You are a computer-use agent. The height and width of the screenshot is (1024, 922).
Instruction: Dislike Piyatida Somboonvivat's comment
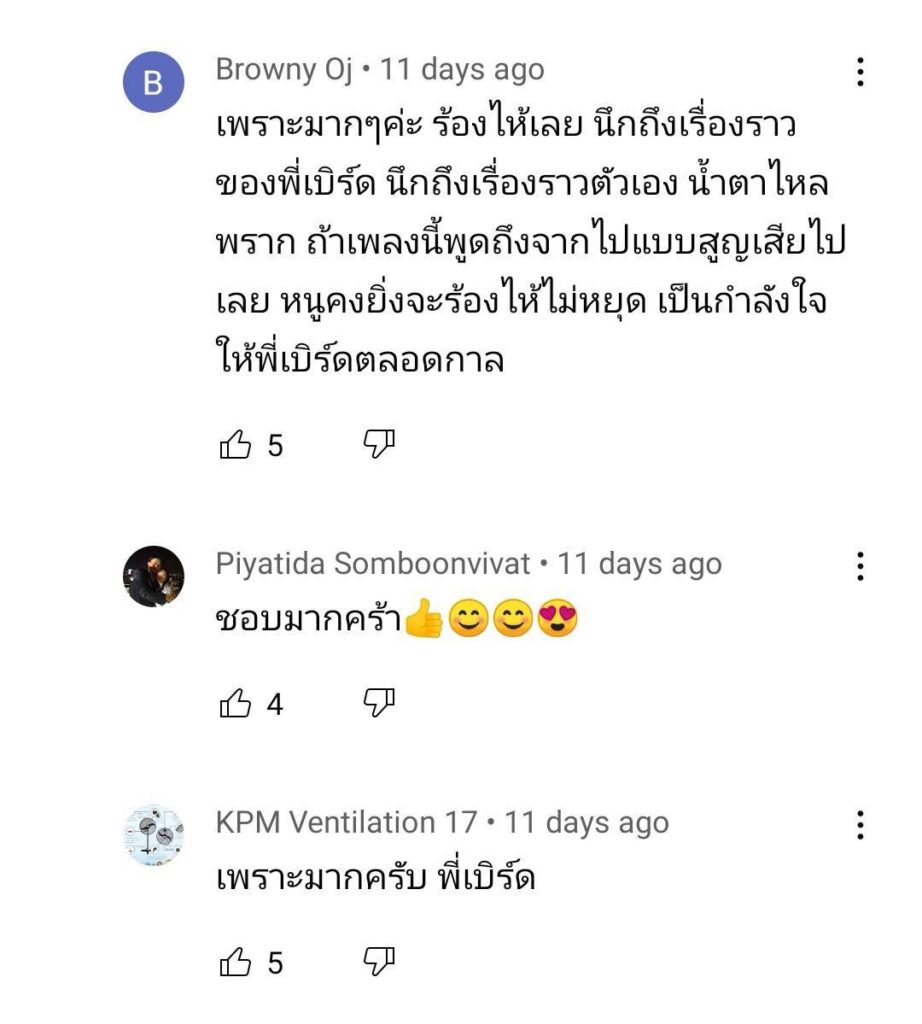click(379, 703)
